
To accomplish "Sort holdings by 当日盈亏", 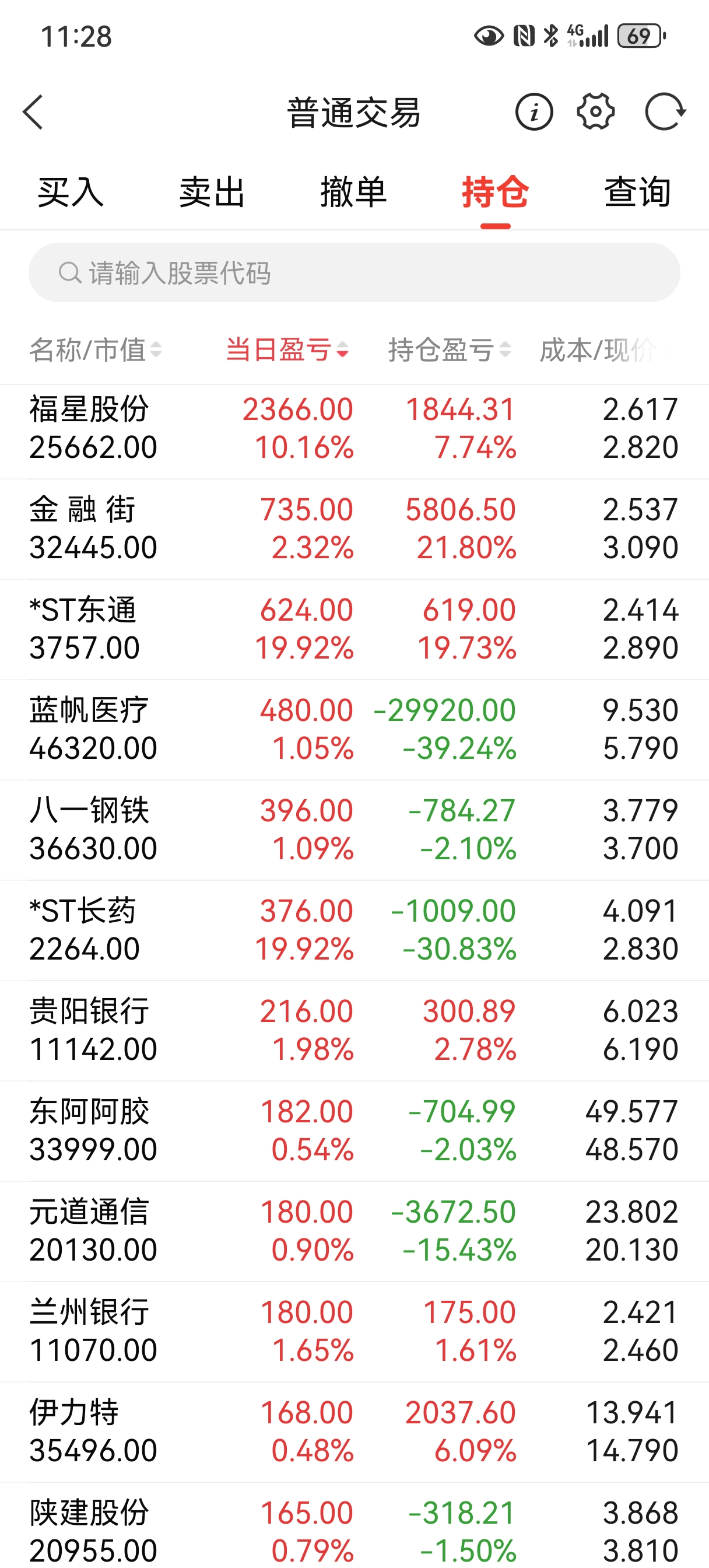I will [x=287, y=350].
